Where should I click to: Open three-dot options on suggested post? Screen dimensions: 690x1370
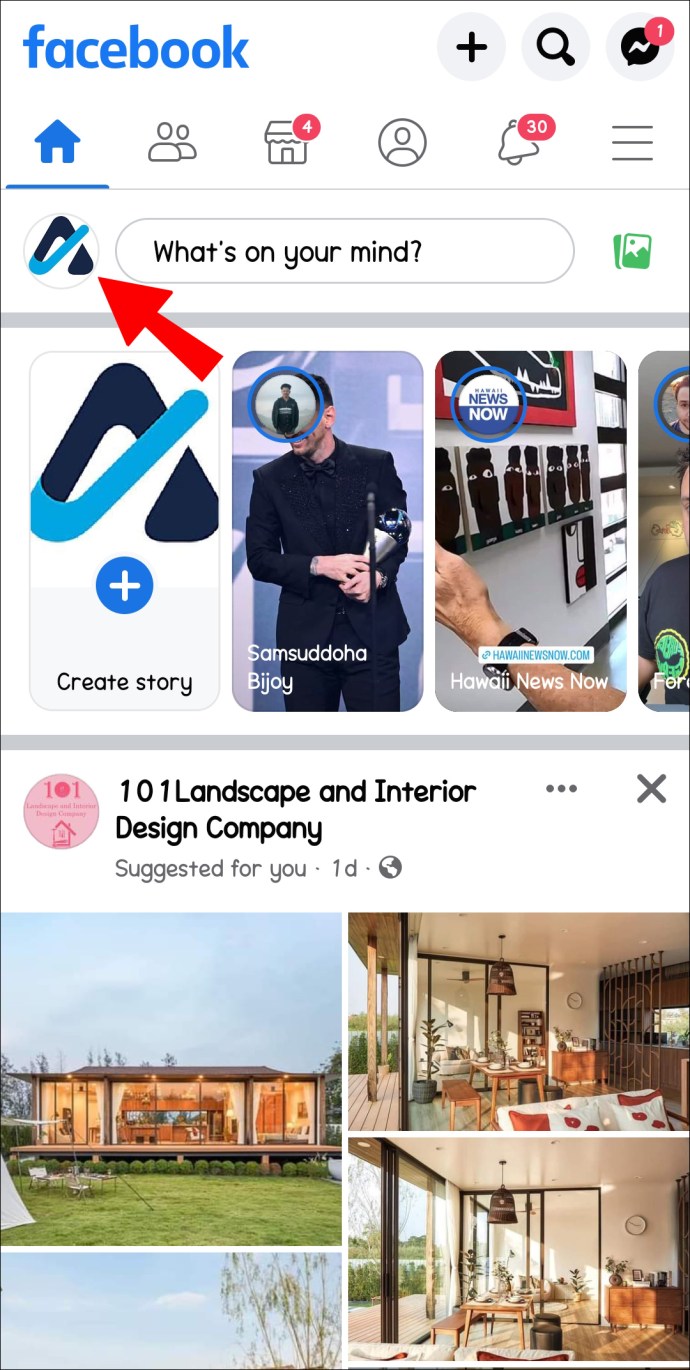pyautogui.click(x=561, y=789)
